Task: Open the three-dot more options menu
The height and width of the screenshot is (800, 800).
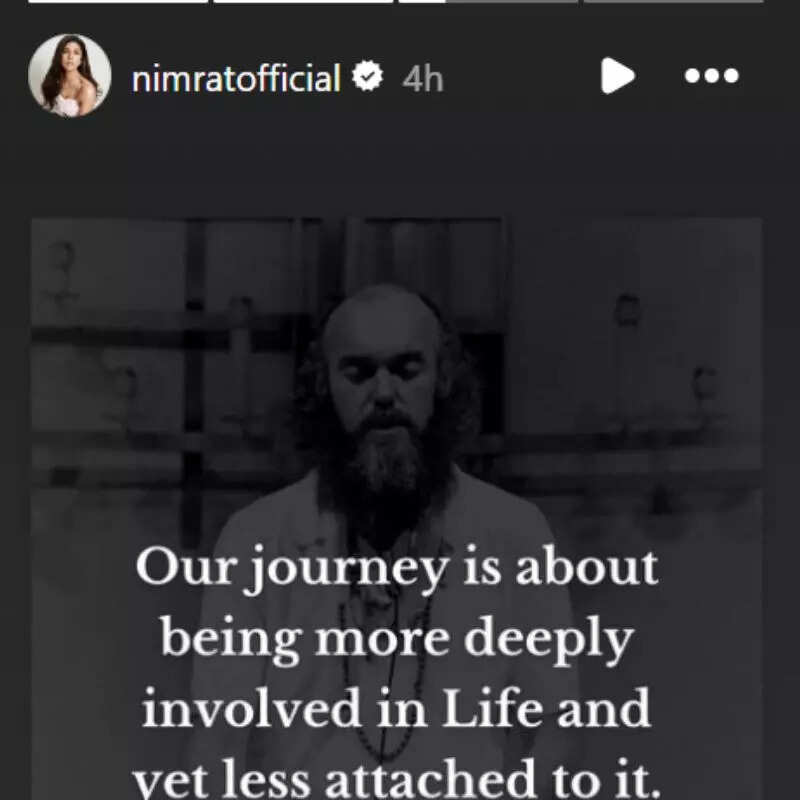Action: coord(711,76)
